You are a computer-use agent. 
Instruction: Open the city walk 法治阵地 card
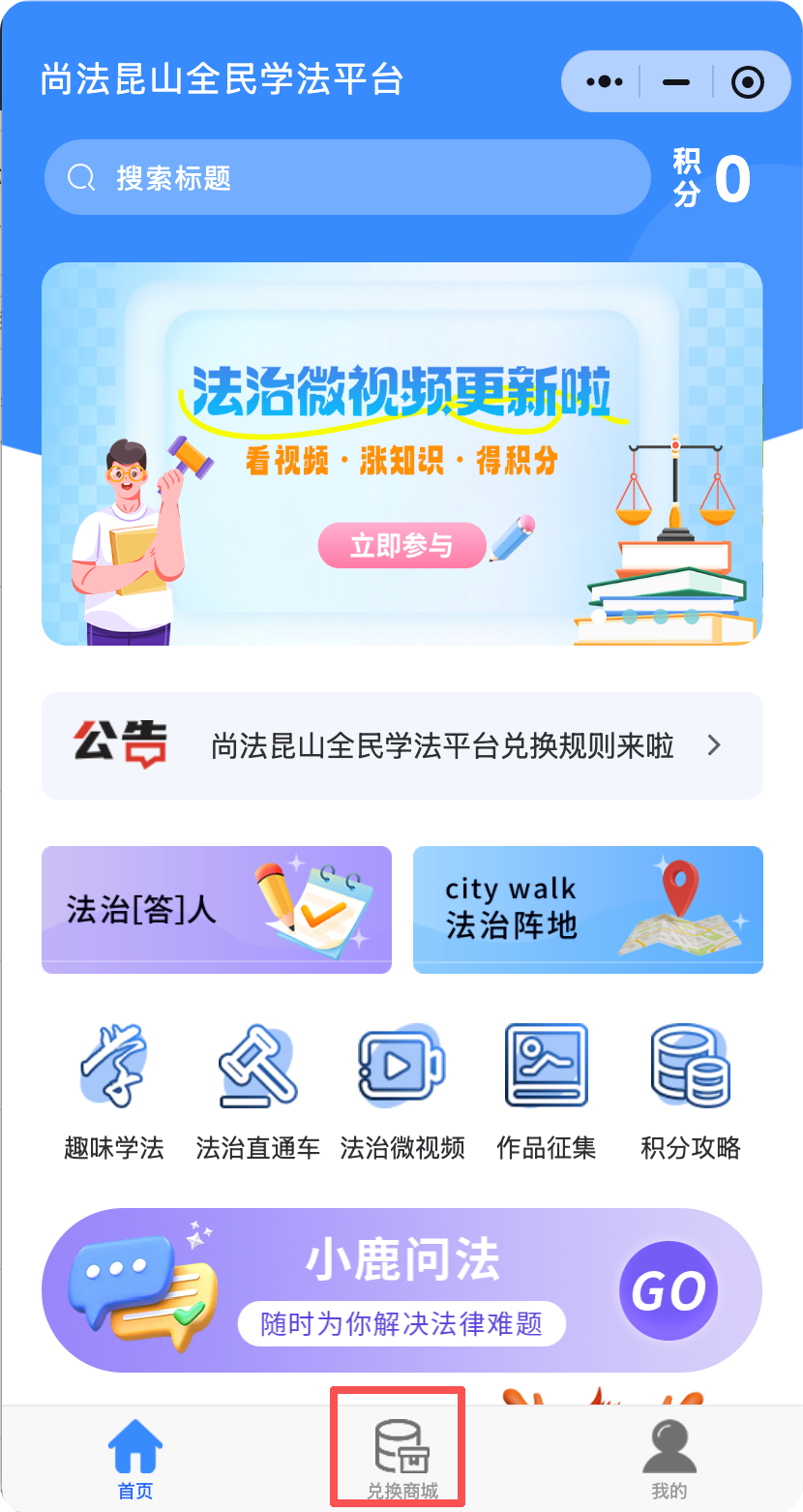[588, 910]
